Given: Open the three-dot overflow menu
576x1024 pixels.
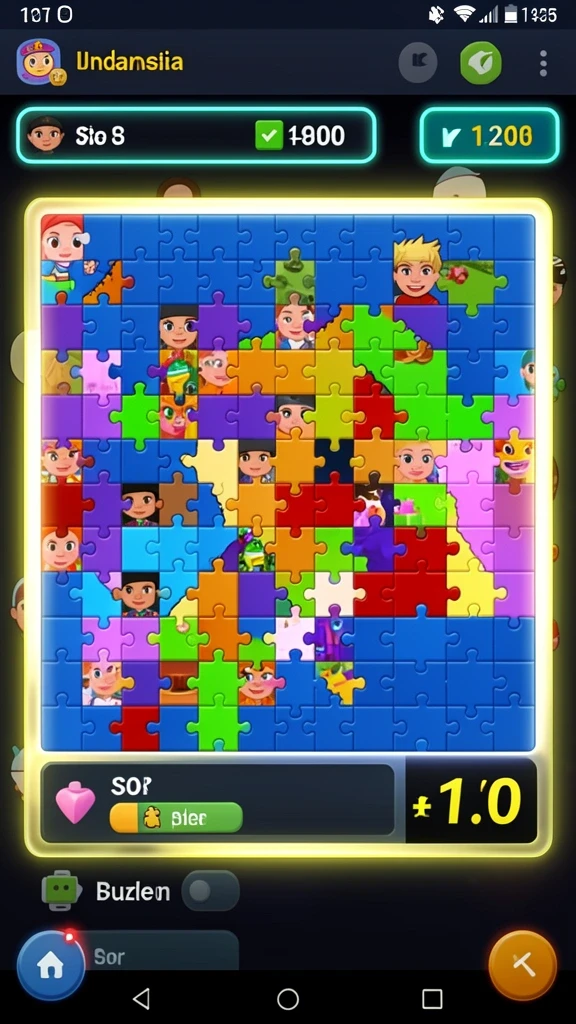Looking at the screenshot, I should click(543, 63).
